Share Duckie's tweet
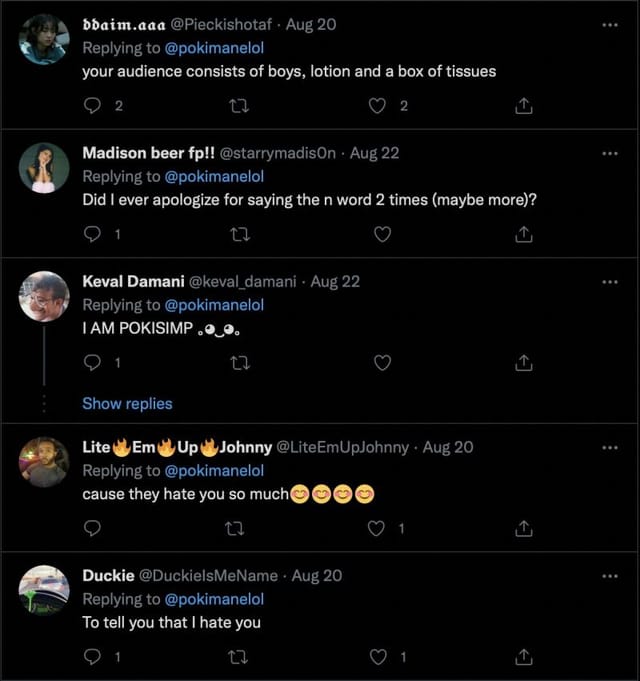This screenshot has height=681, width=640. point(522,657)
